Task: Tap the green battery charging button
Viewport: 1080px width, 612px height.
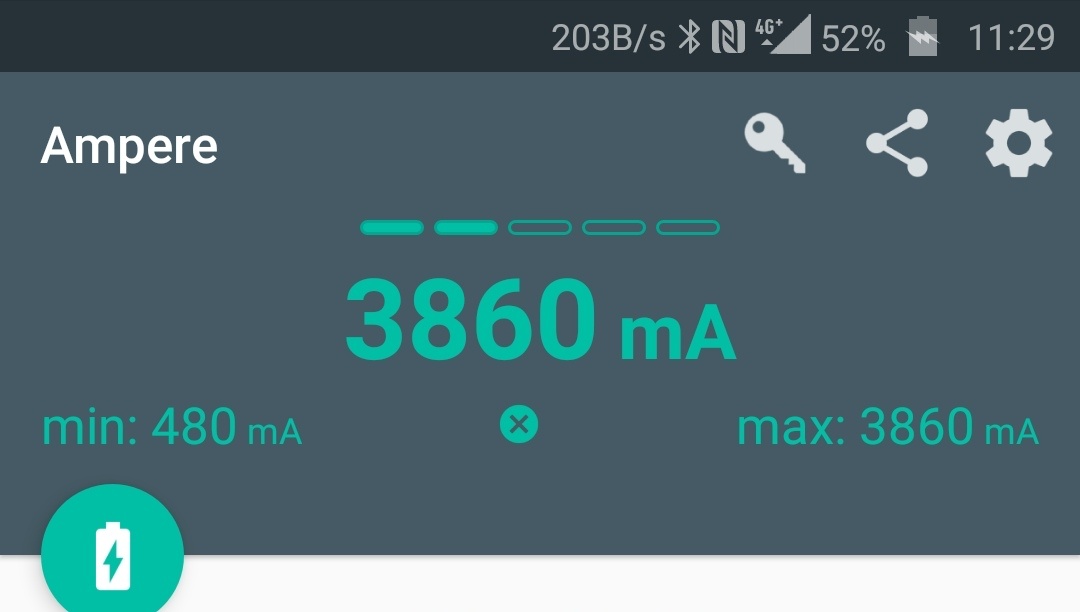Action: pyautogui.click(x=112, y=555)
